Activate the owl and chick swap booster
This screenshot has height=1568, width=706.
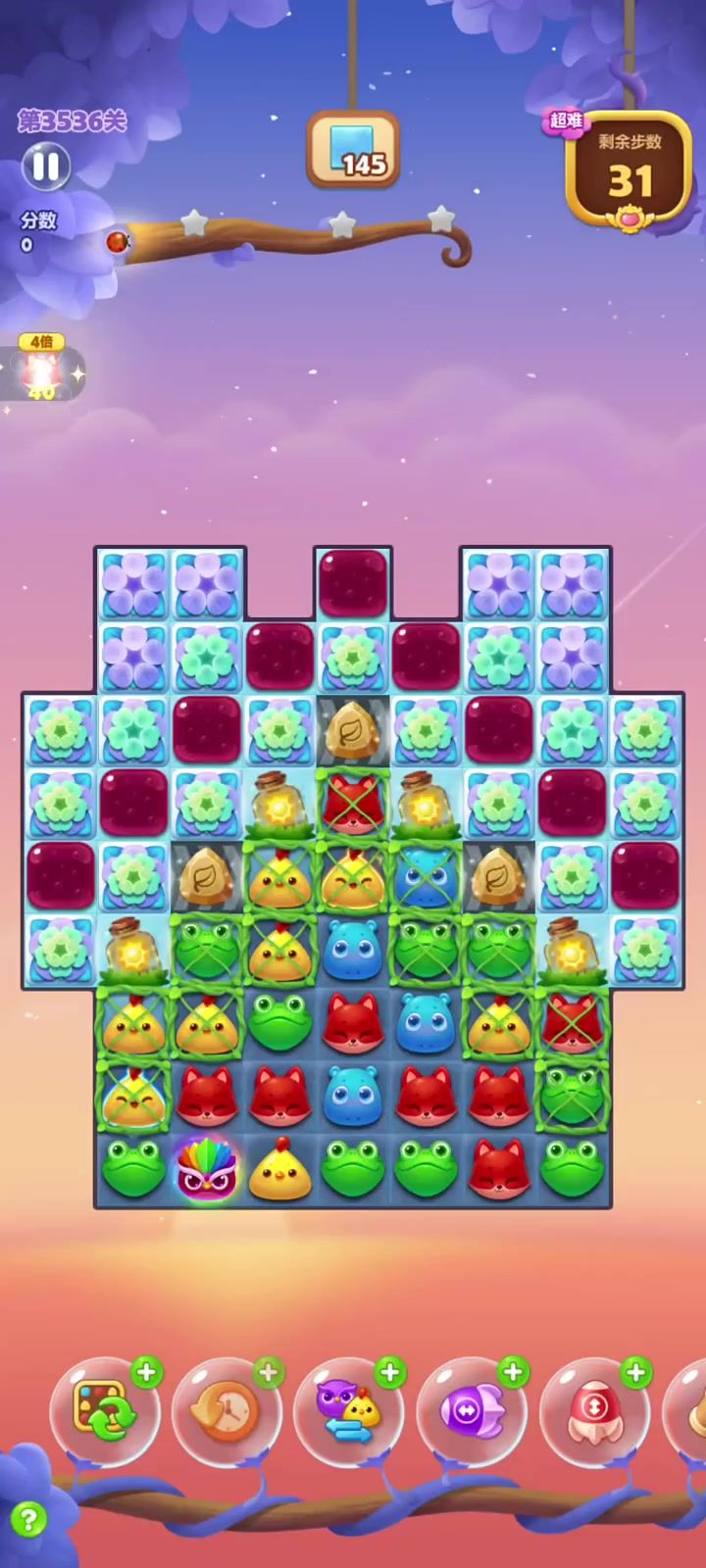pos(349,1411)
